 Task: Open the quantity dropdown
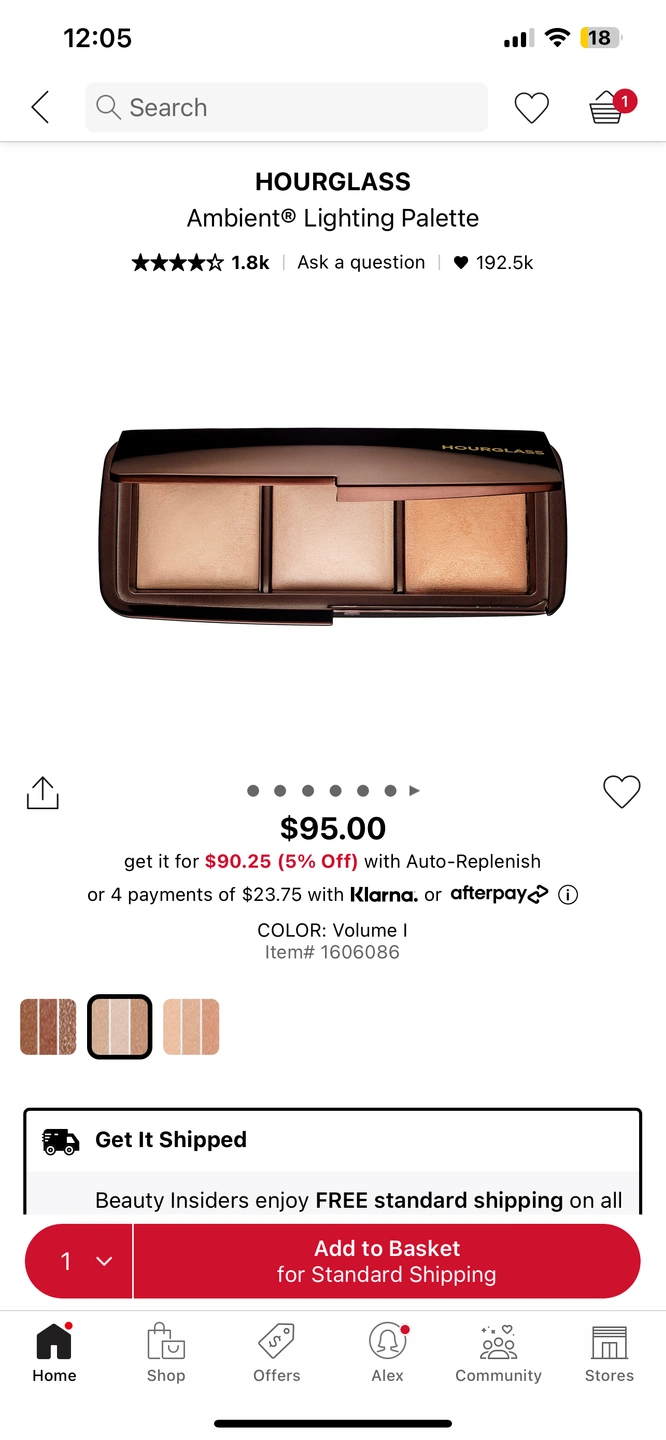click(80, 1261)
